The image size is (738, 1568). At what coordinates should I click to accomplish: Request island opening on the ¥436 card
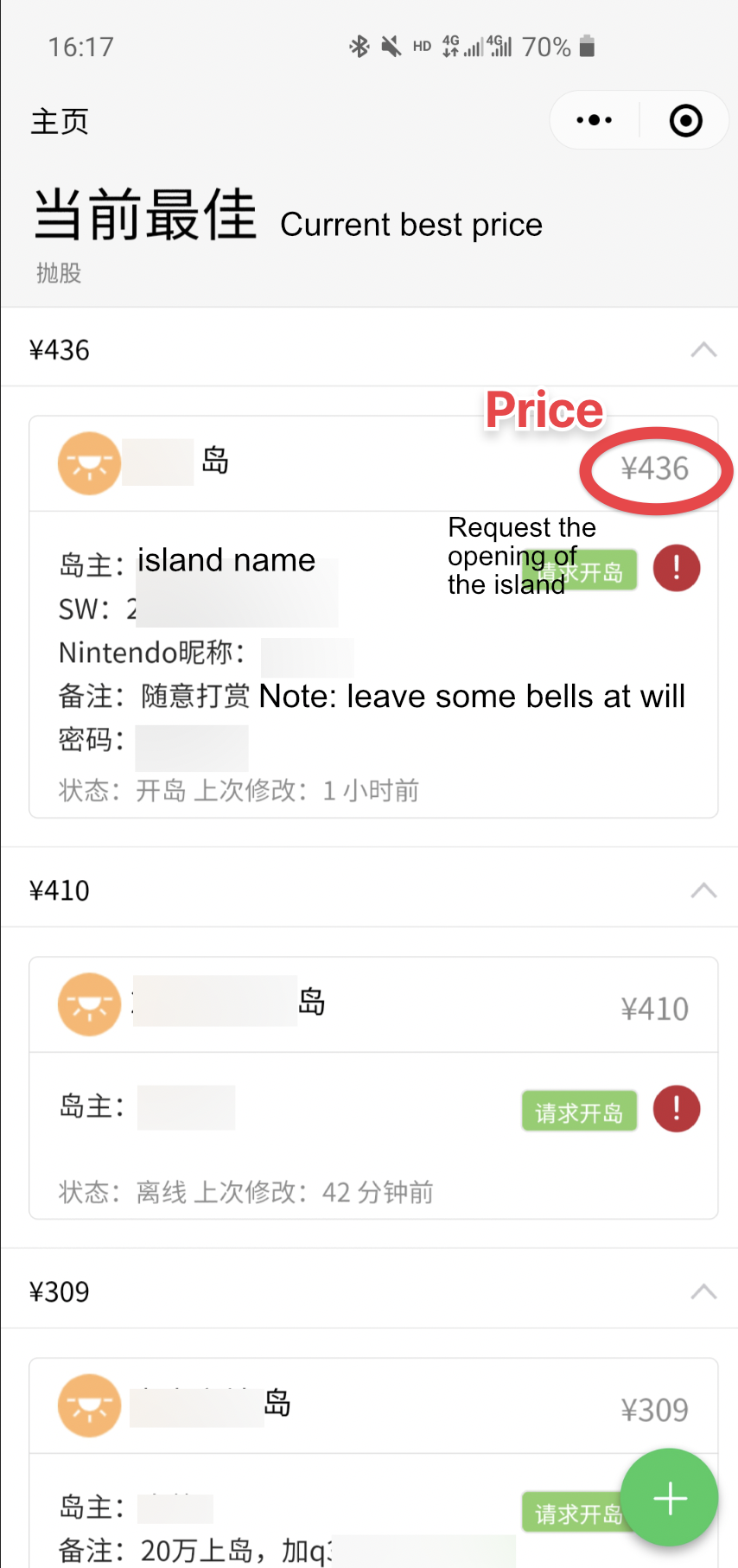[x=579, y=570]
